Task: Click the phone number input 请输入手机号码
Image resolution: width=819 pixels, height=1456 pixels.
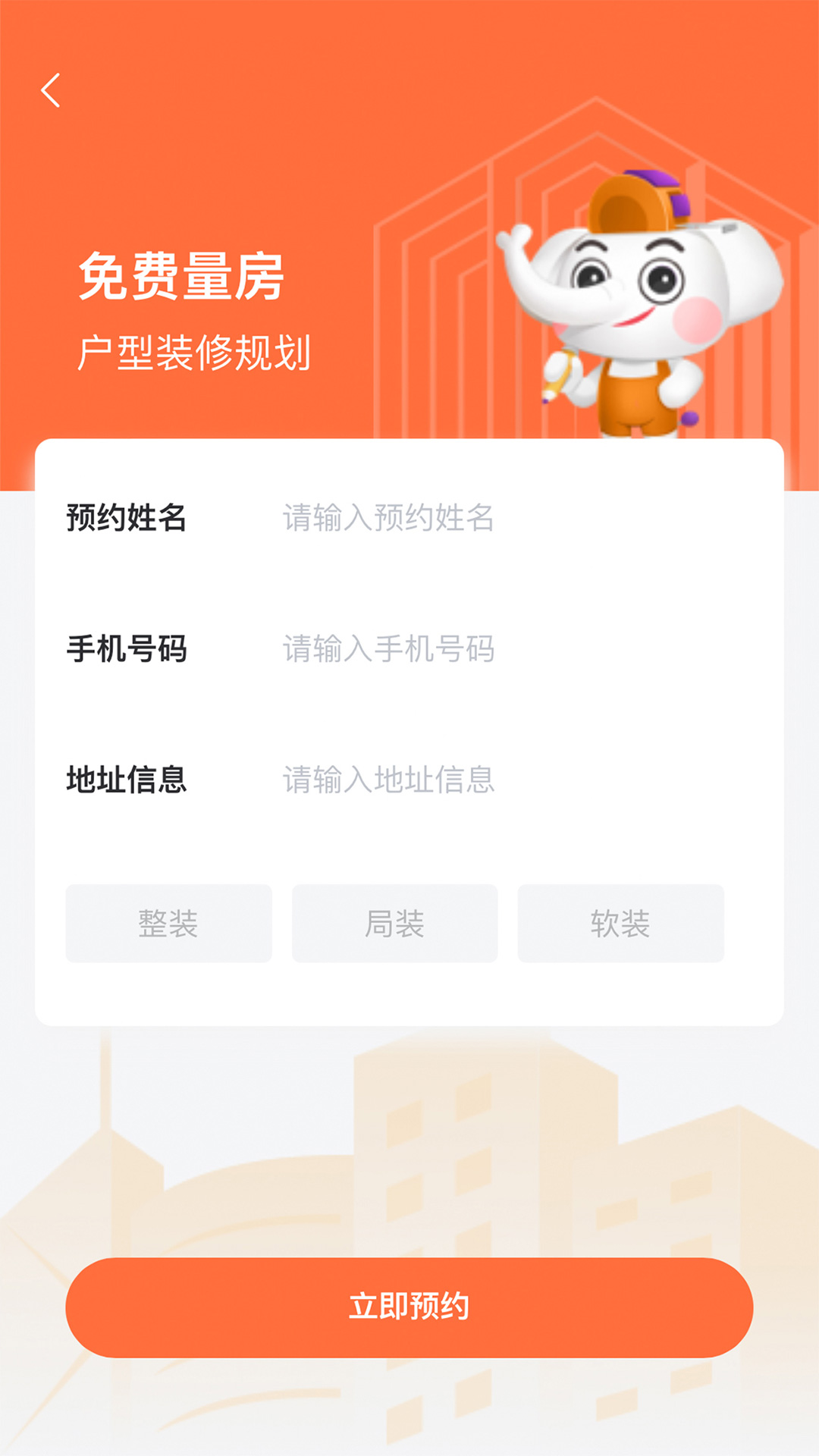Action: point(455,648)
